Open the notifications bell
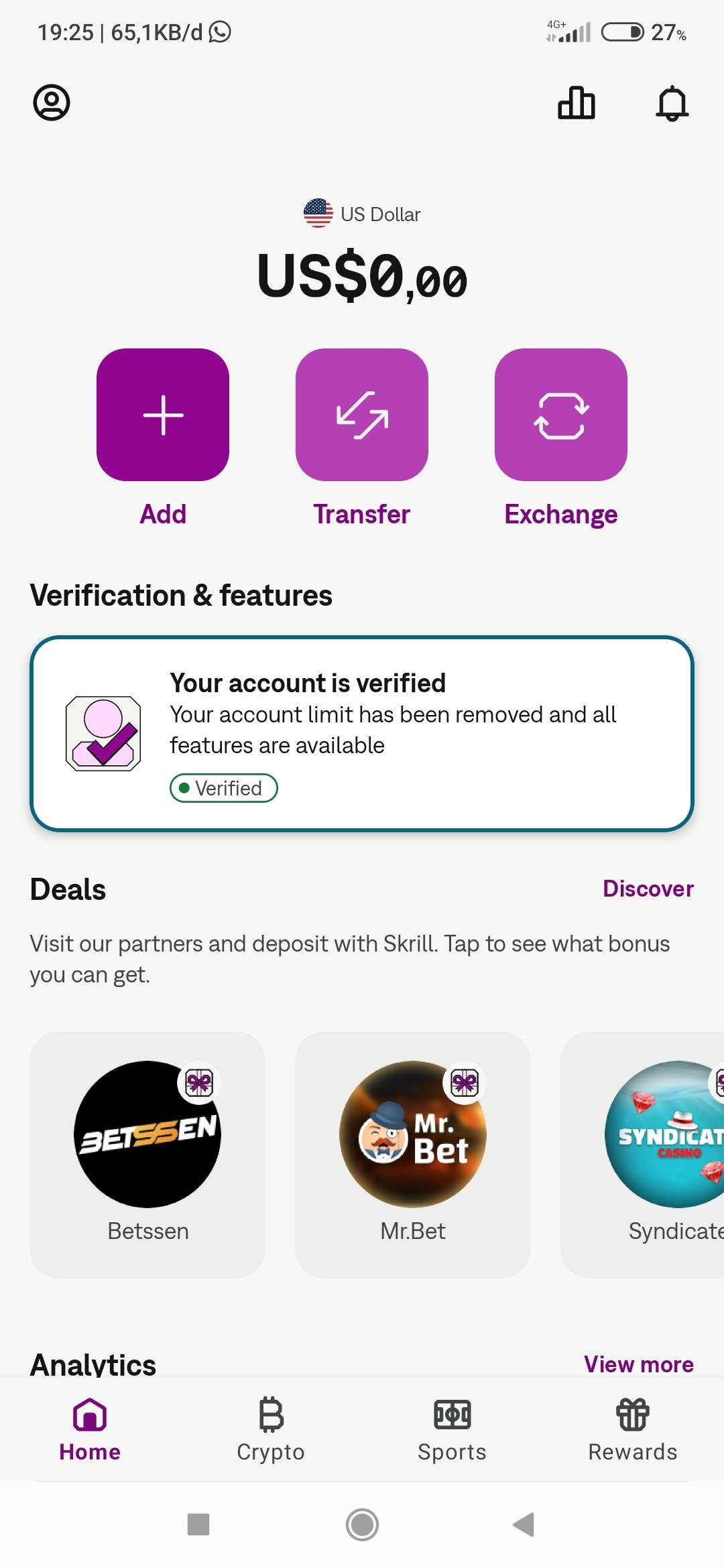 (x=672, y=104)
